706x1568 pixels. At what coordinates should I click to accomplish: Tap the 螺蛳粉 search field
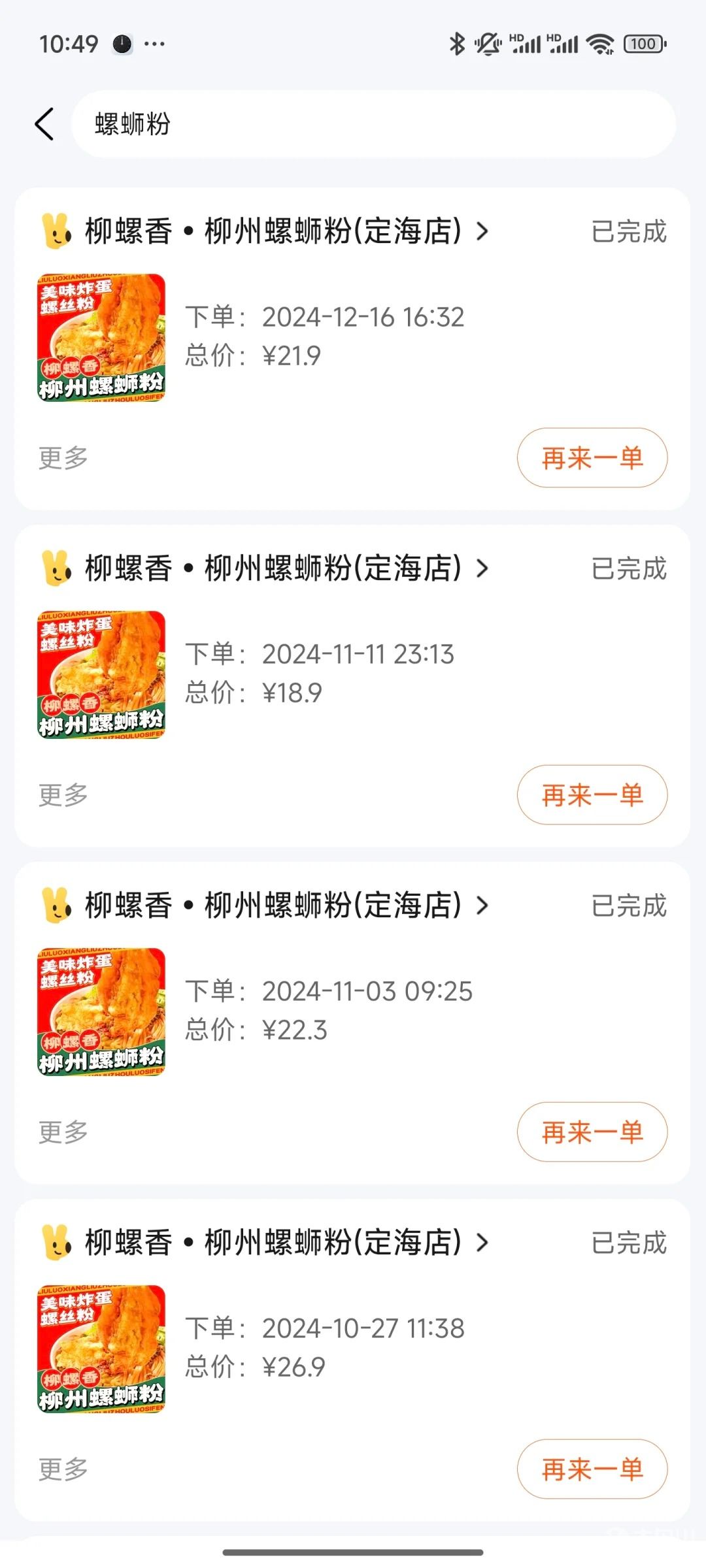[373, 124]
